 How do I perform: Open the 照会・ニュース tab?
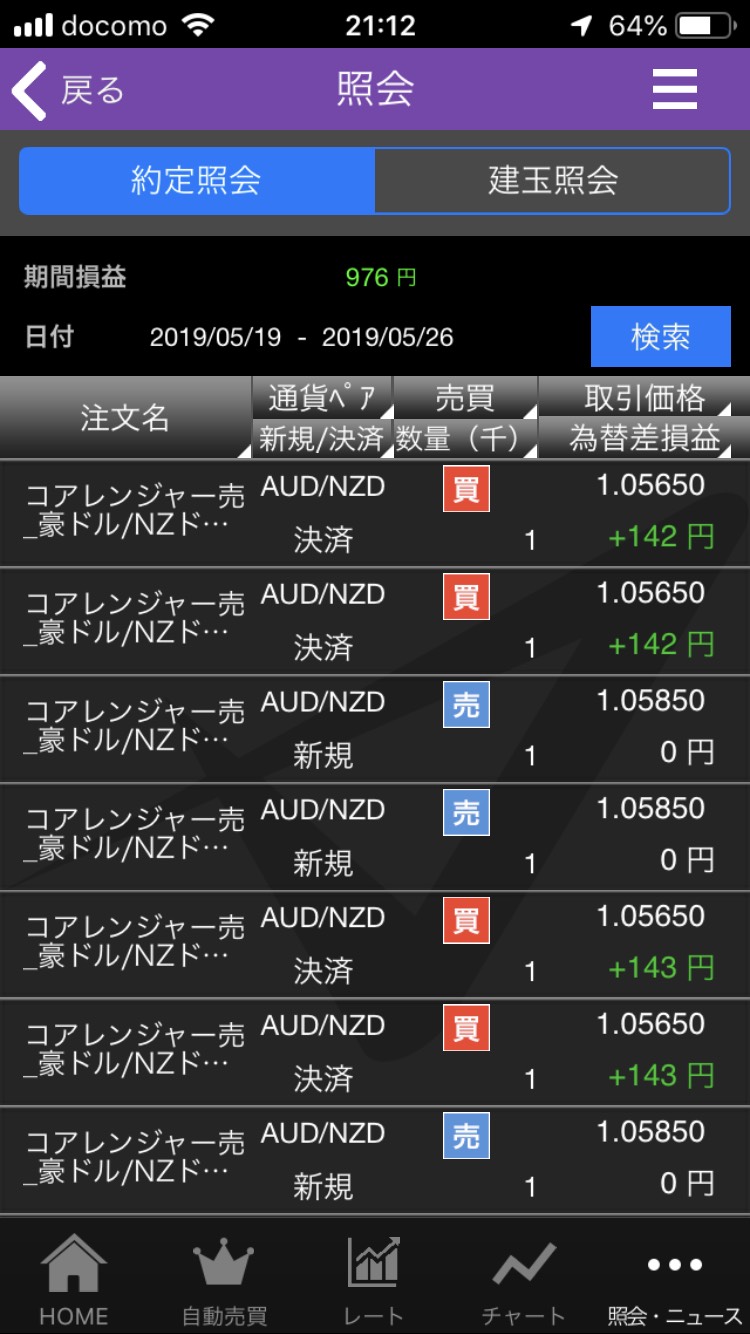click(675, 1279)
